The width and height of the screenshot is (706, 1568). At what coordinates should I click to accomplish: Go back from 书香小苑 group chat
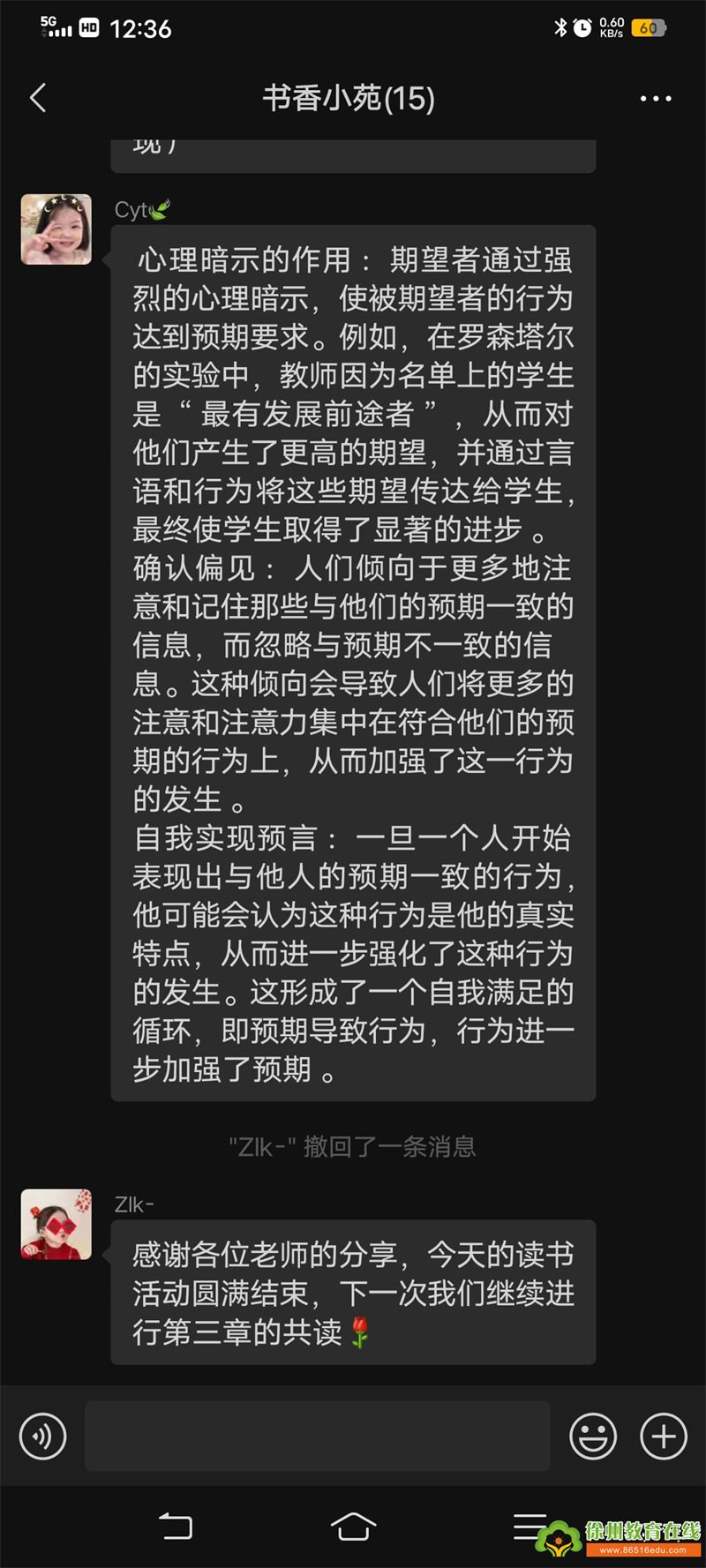pyautogui.click(x=38, y=98)
